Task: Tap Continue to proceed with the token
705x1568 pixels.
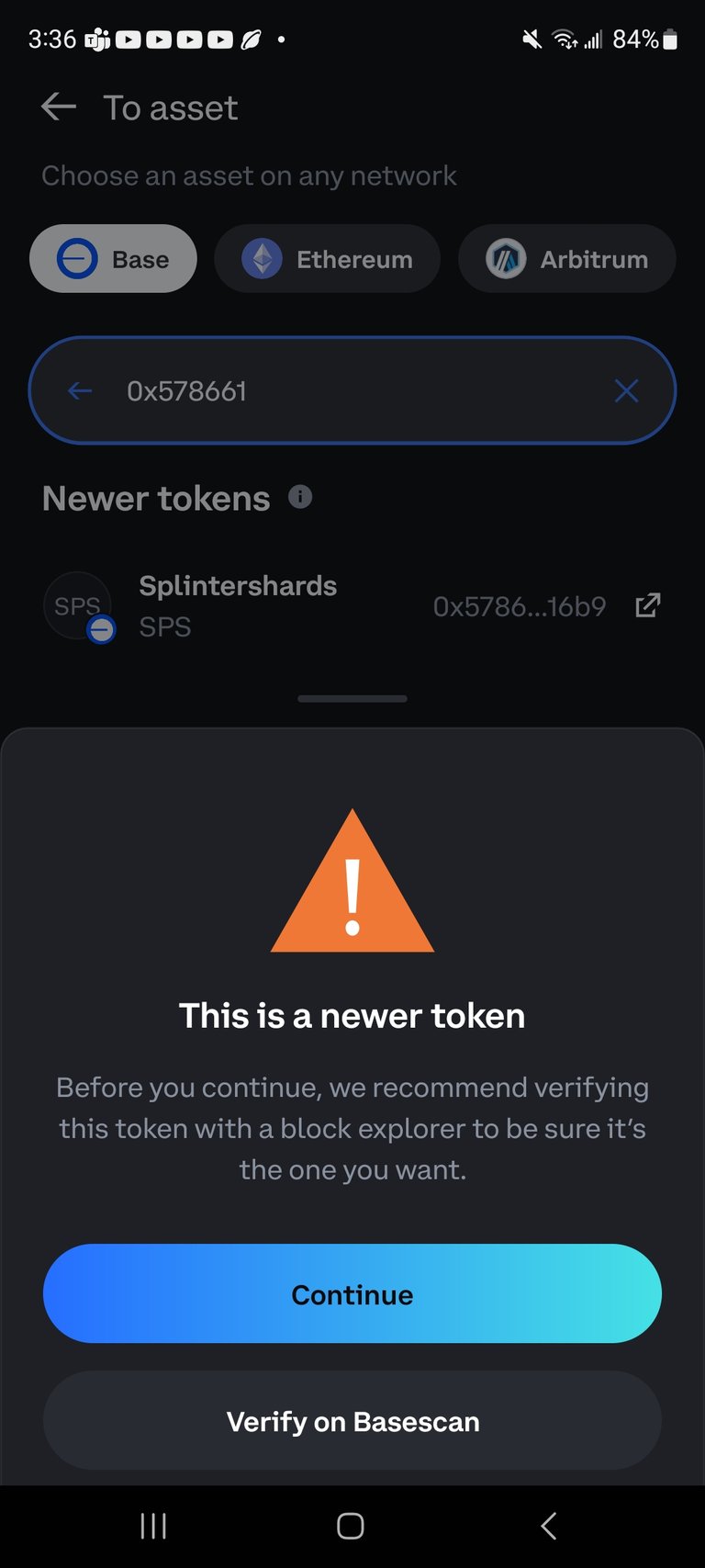Action: pyautogui.click(x=352, y=1293)
